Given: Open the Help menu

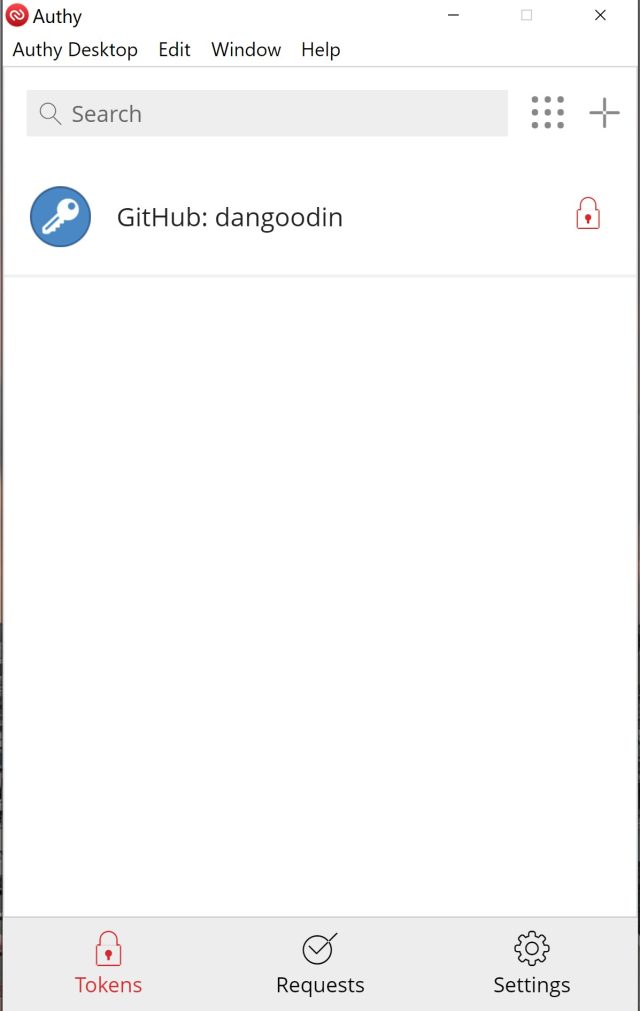Looking at the screenshot, I should pyautogui.click(x=320, y=50).
